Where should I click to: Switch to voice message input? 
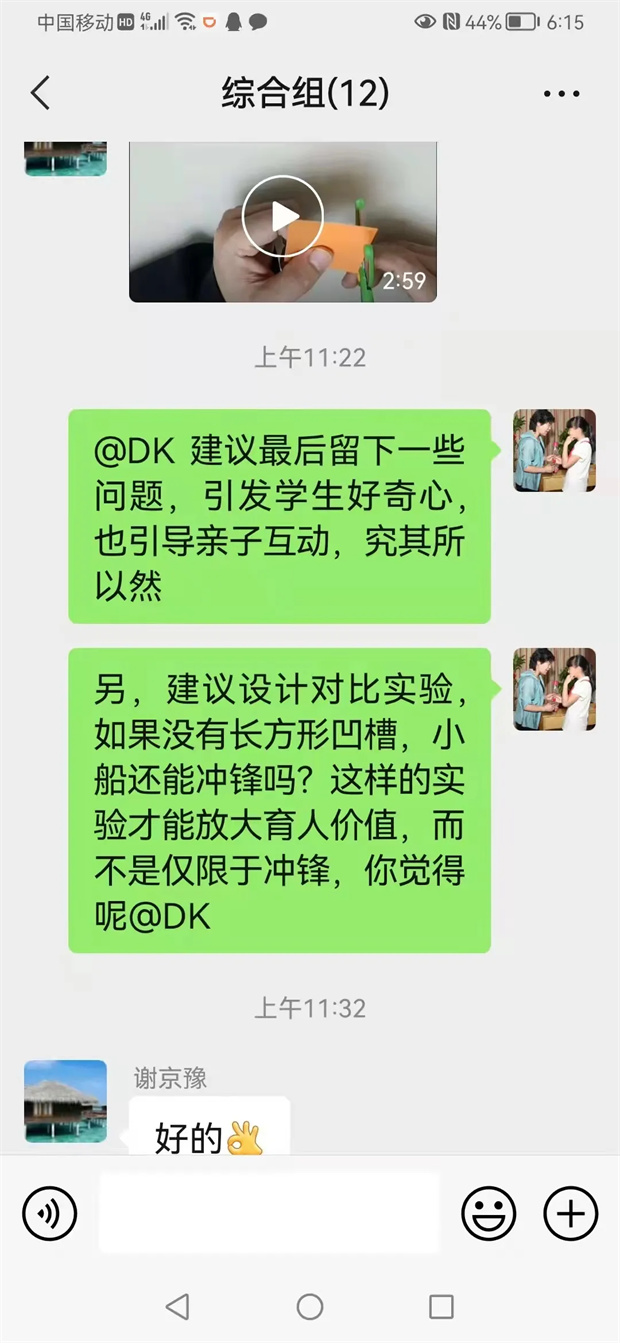click(x=49, y=1214)
